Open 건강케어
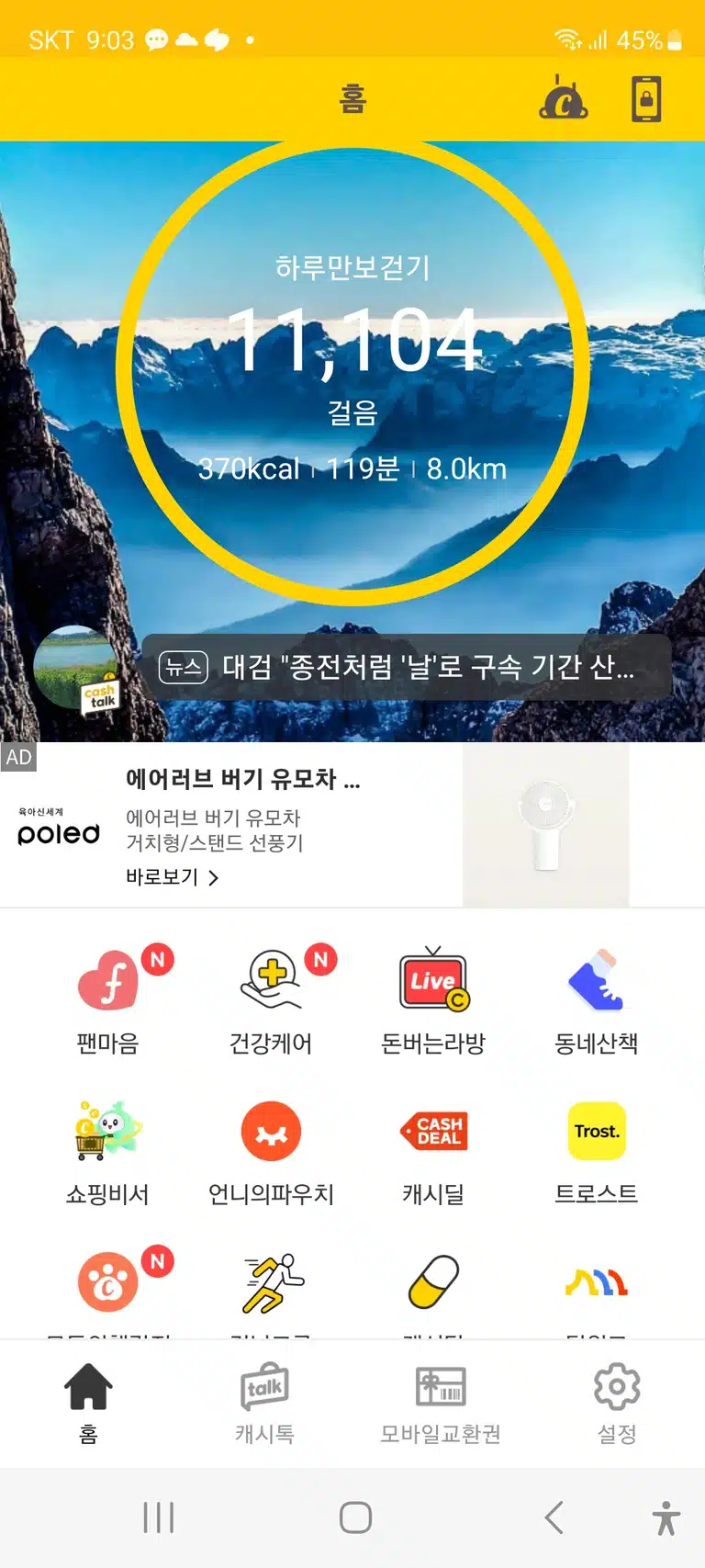Screen dimensions: 705x1568 coord(271,1001)
